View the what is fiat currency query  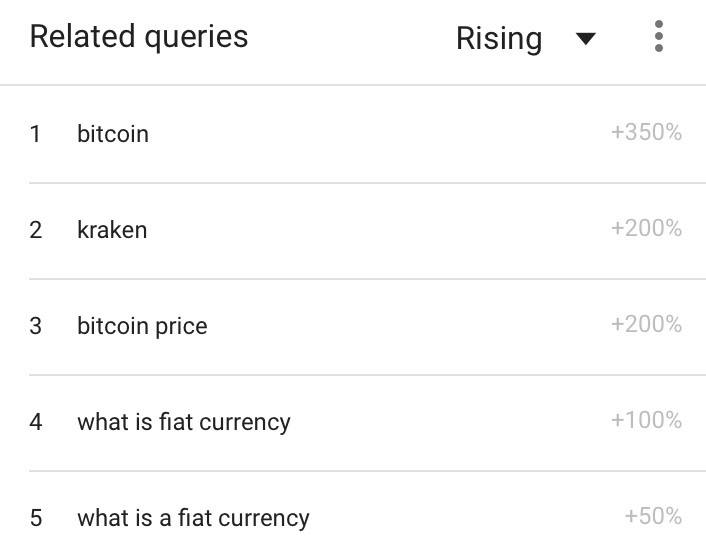[x=184, y=422]
